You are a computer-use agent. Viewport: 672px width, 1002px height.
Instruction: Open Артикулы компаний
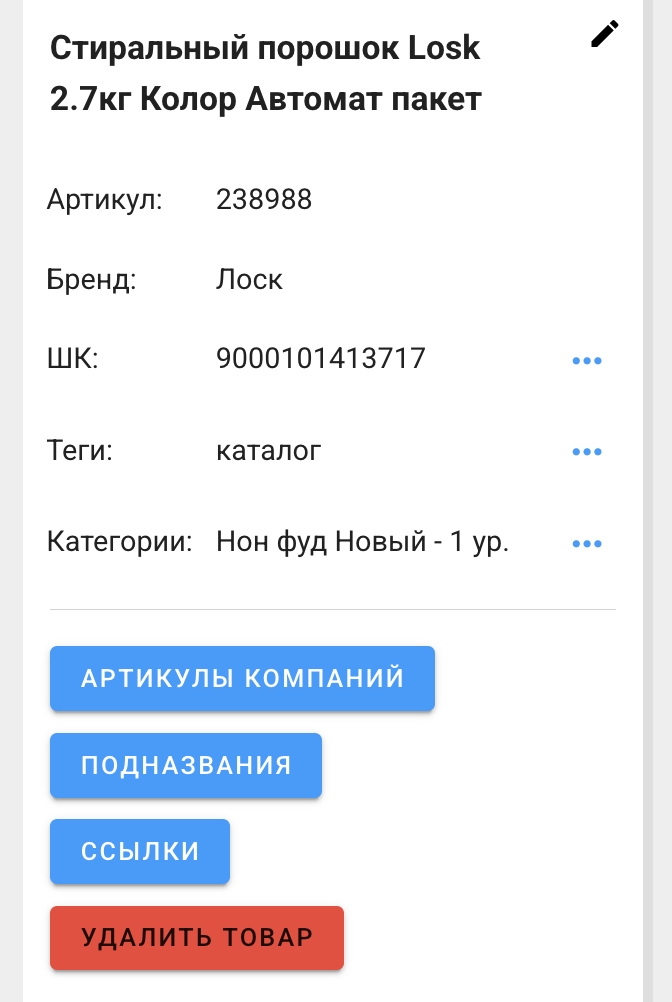[x=242, y=679]
